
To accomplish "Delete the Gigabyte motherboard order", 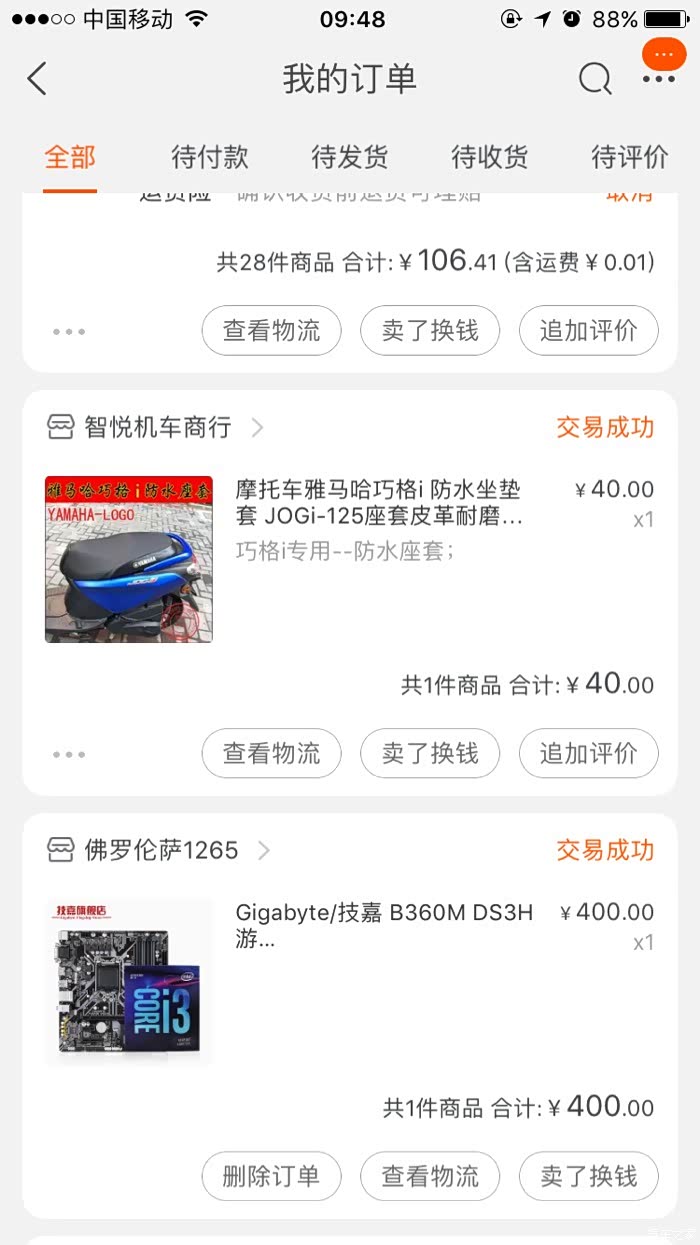I will coord(271,1176).
